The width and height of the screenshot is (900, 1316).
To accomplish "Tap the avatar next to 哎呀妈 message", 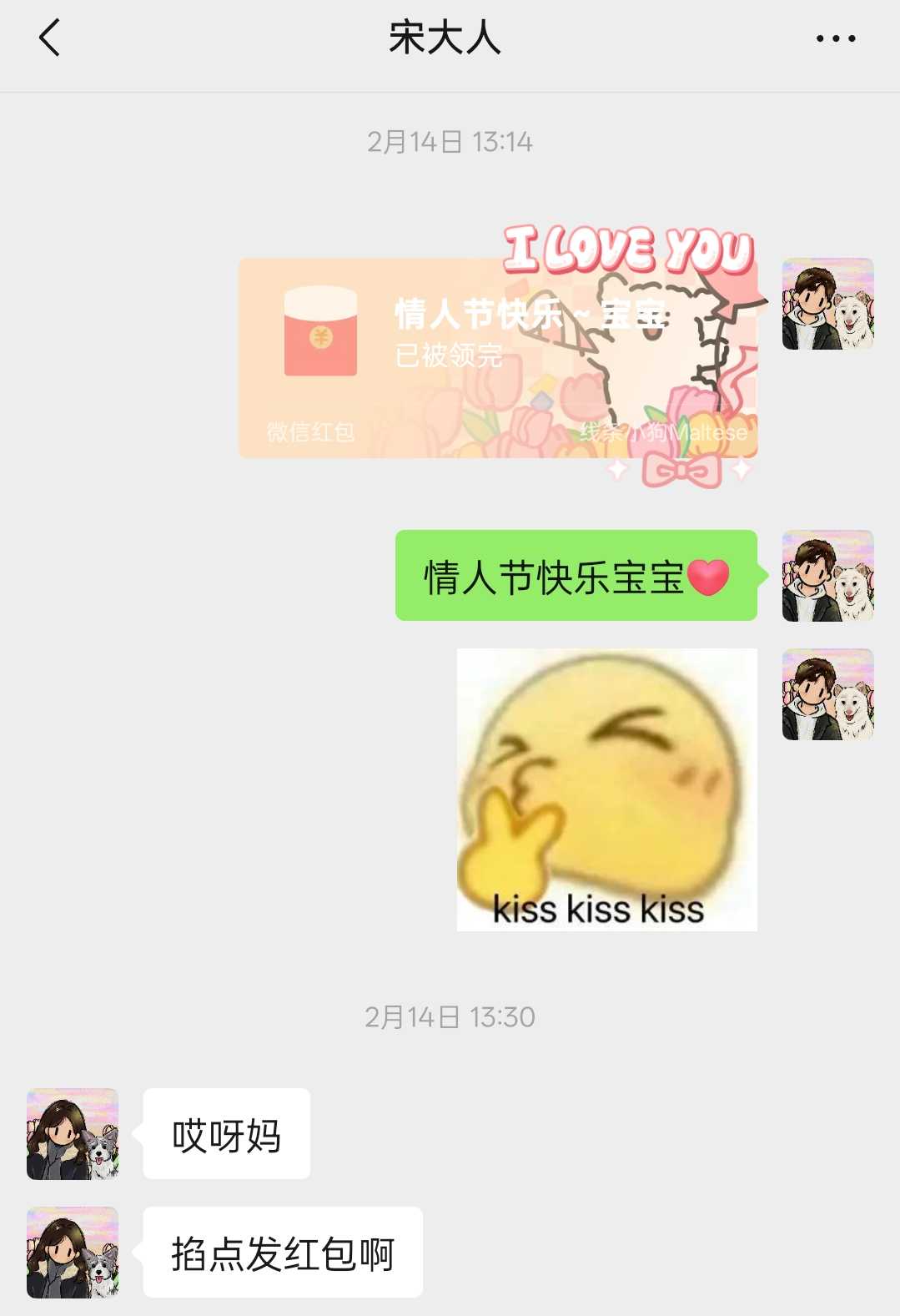I will tap(73, 1133).
